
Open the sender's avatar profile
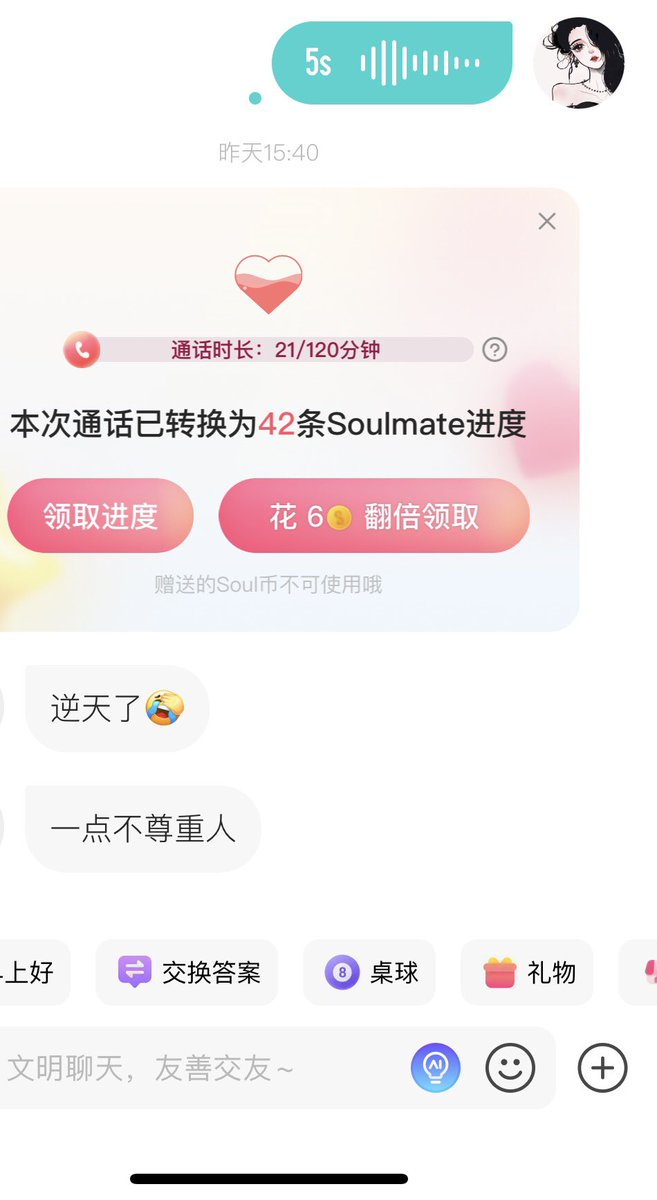point(579,63)
